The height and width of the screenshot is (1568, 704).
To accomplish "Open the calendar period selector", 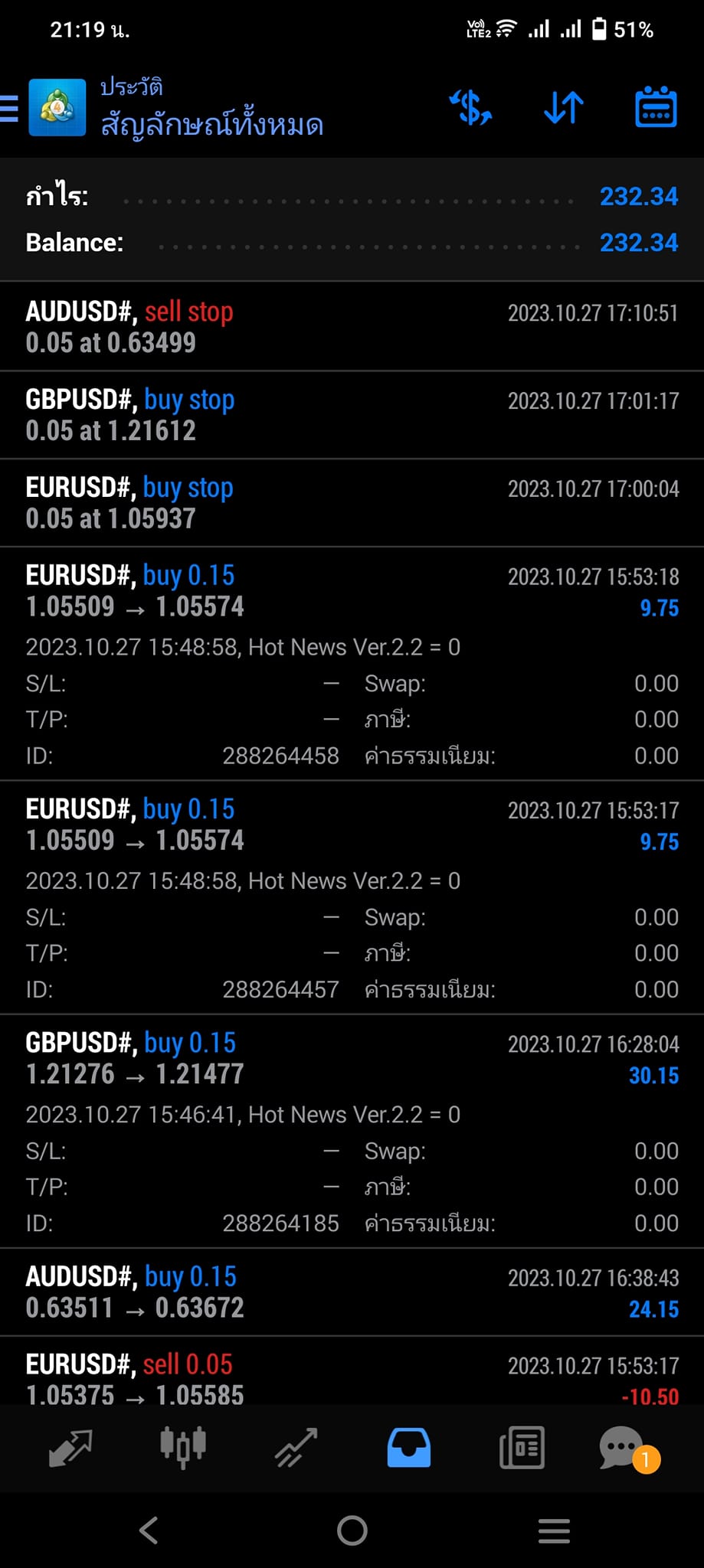I will point(656,107).
